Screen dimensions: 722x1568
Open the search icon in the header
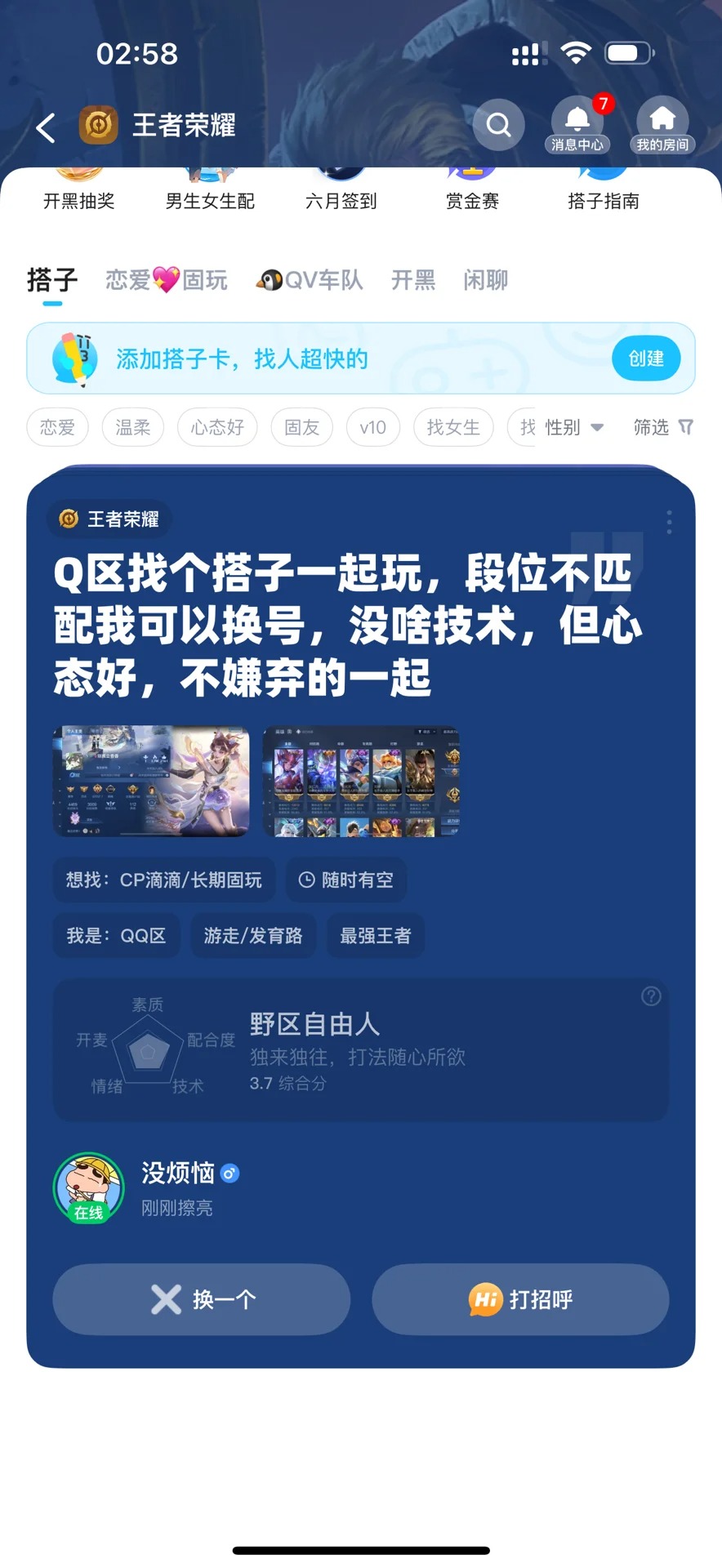click(x=498, y=124)
